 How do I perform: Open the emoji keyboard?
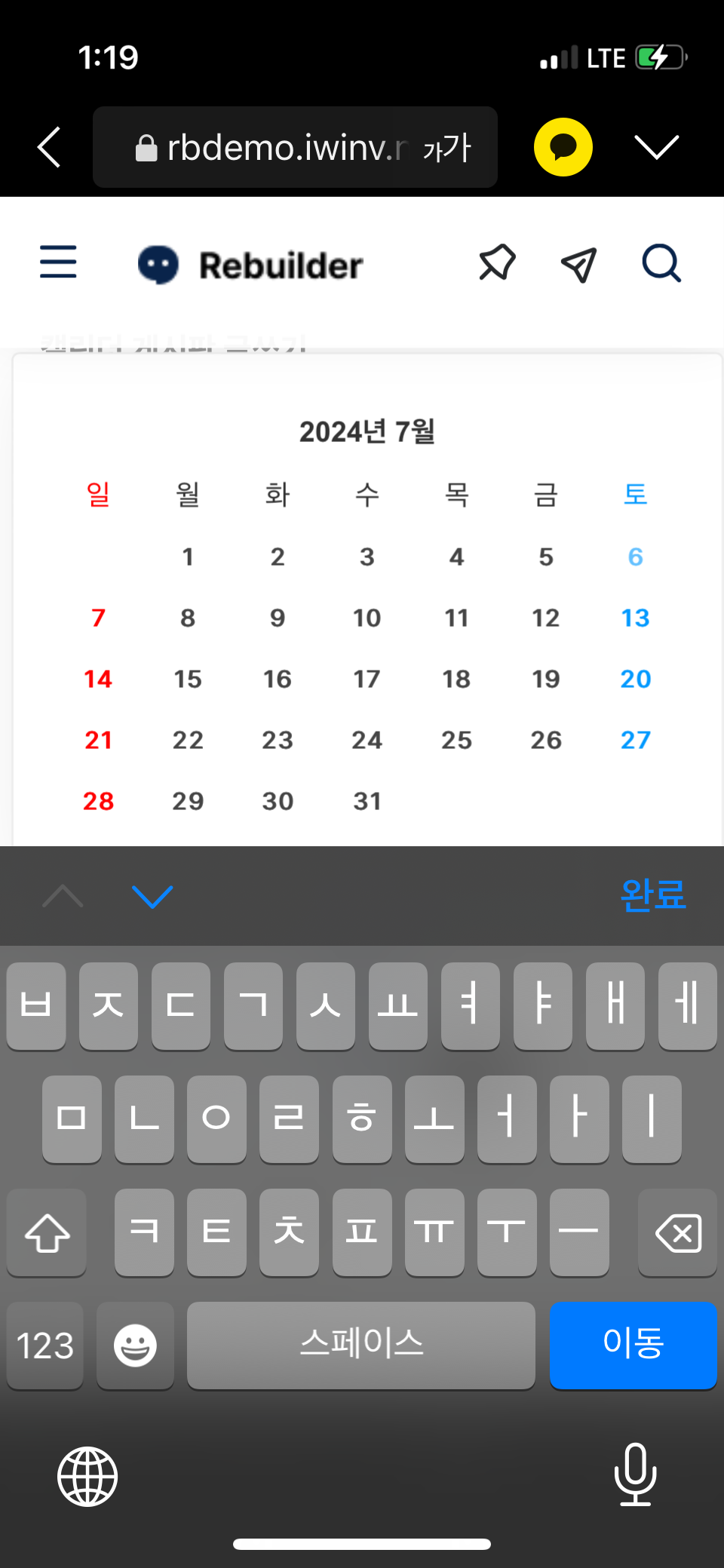tap(136, 1345)
